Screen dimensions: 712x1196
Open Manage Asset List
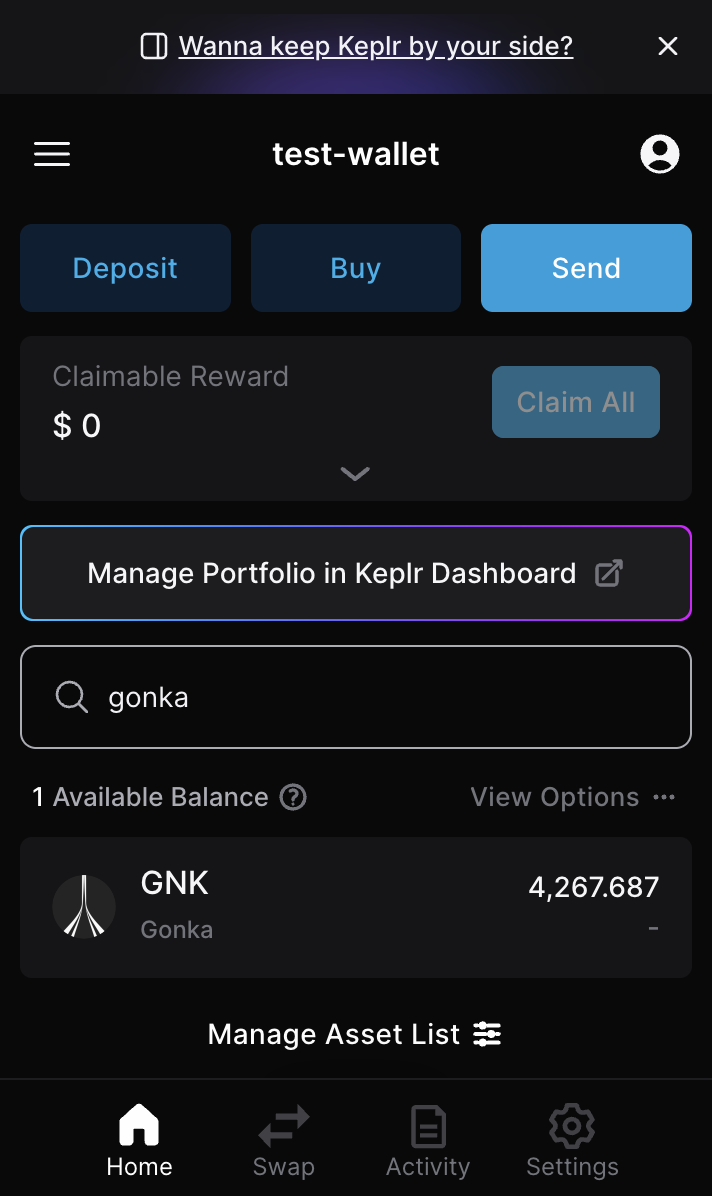point(355,1034)
